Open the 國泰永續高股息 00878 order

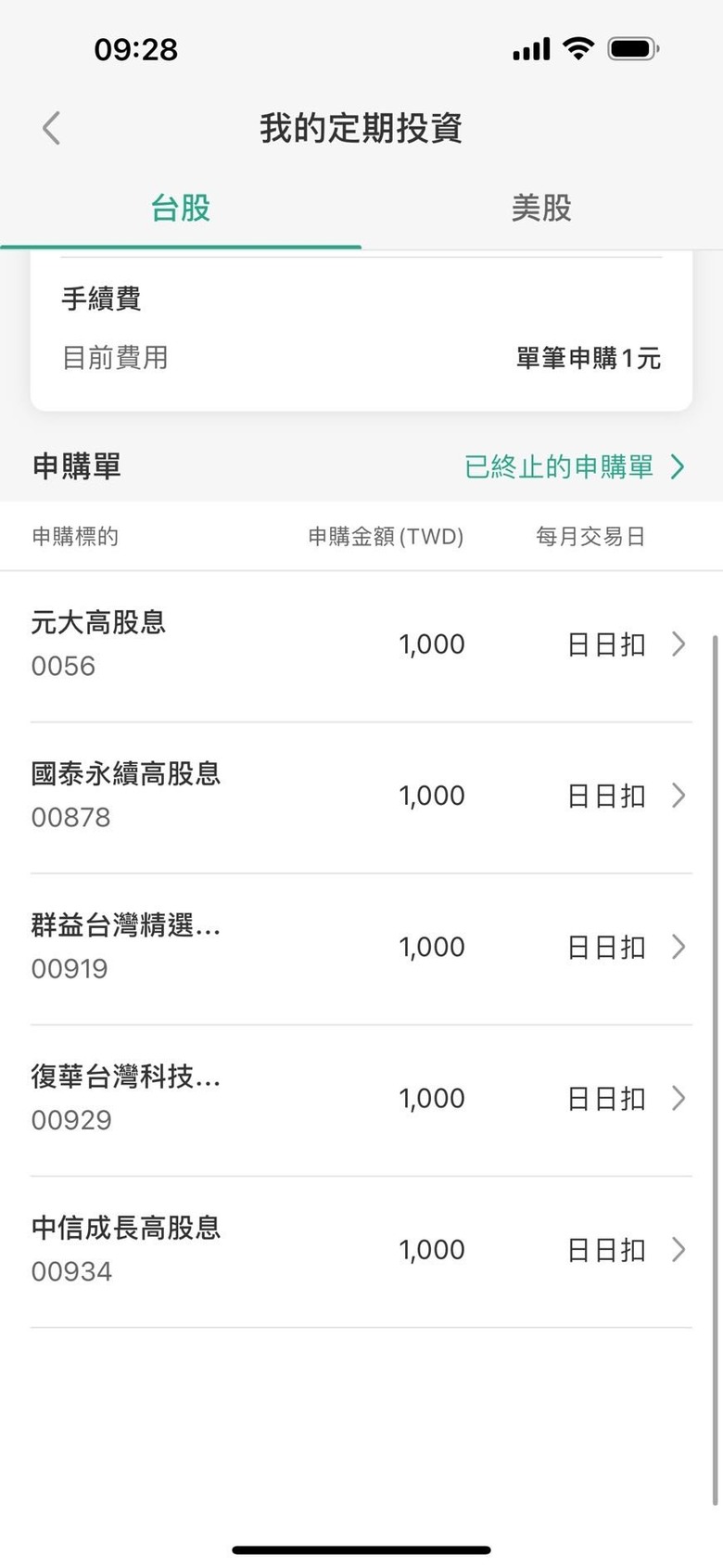coord(361,798)
